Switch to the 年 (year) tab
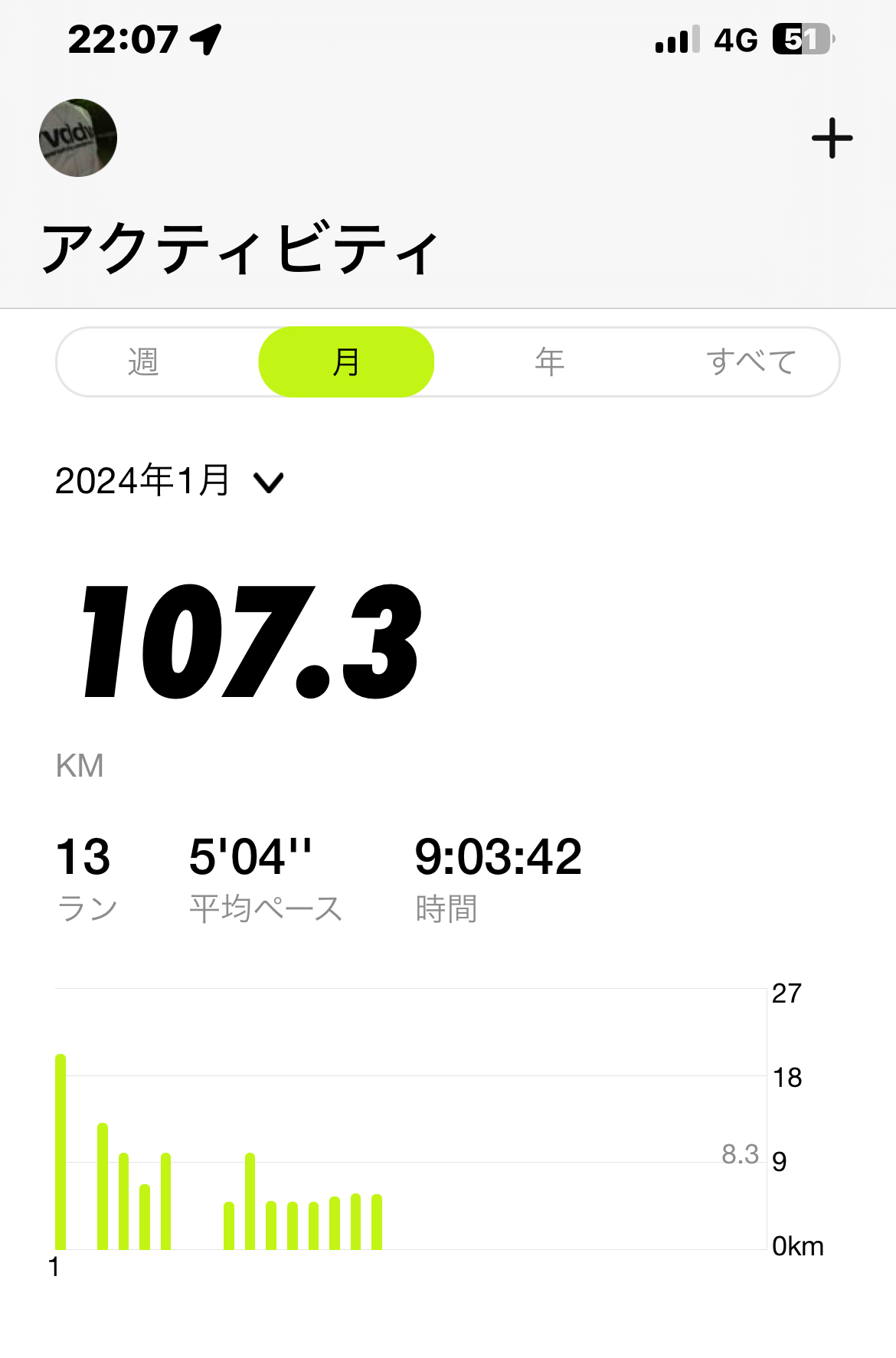Screen dimensions: 896x1358 point(549,362)
